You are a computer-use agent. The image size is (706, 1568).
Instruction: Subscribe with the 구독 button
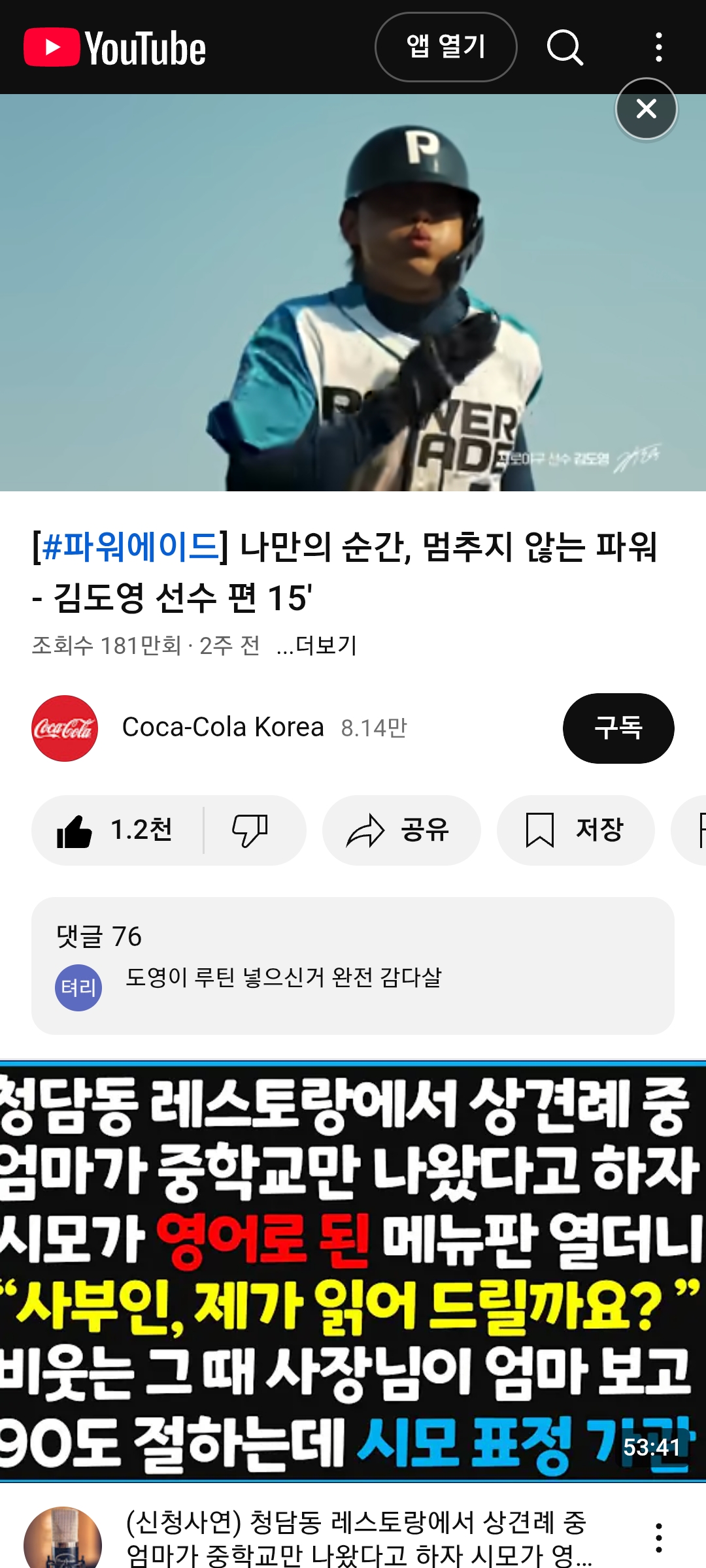[x=618, y=728]
